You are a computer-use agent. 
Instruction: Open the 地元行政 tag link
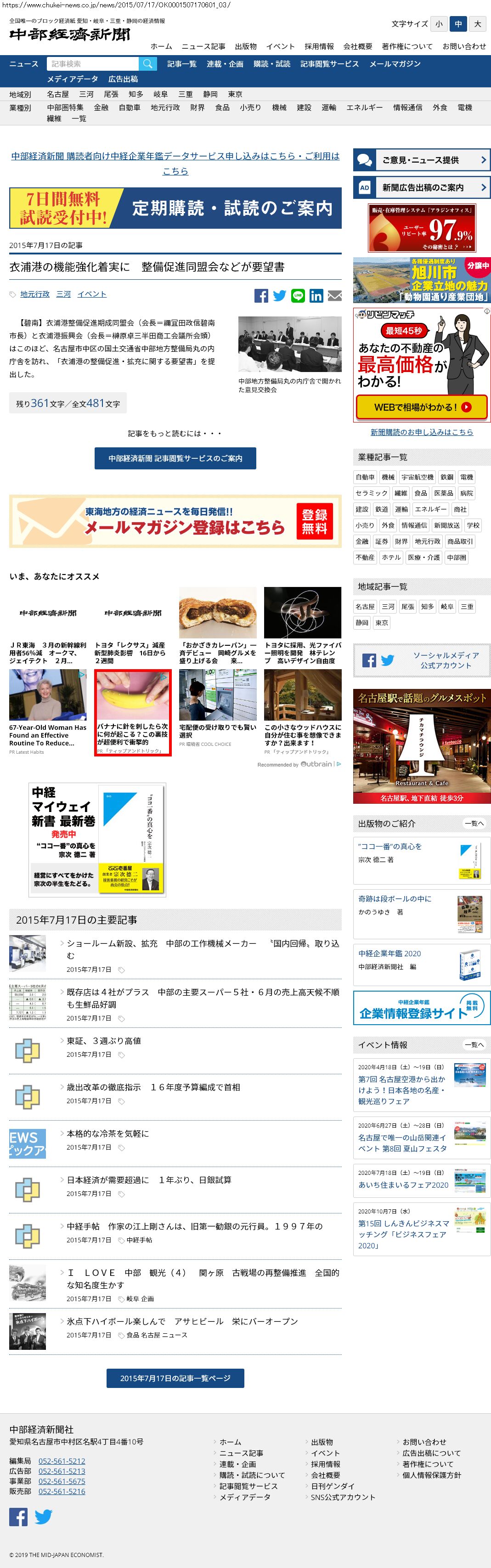pyautogui.click(x=35, y=294)
